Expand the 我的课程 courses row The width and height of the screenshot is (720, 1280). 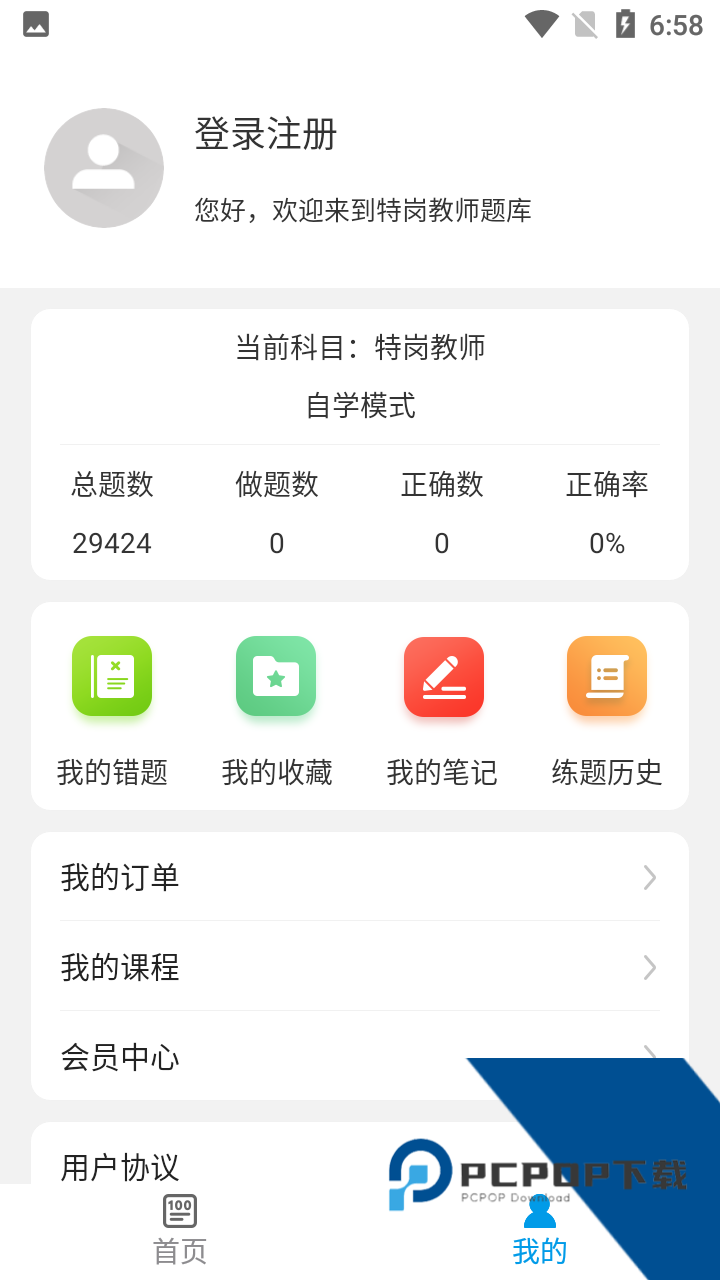click(360, 967)
